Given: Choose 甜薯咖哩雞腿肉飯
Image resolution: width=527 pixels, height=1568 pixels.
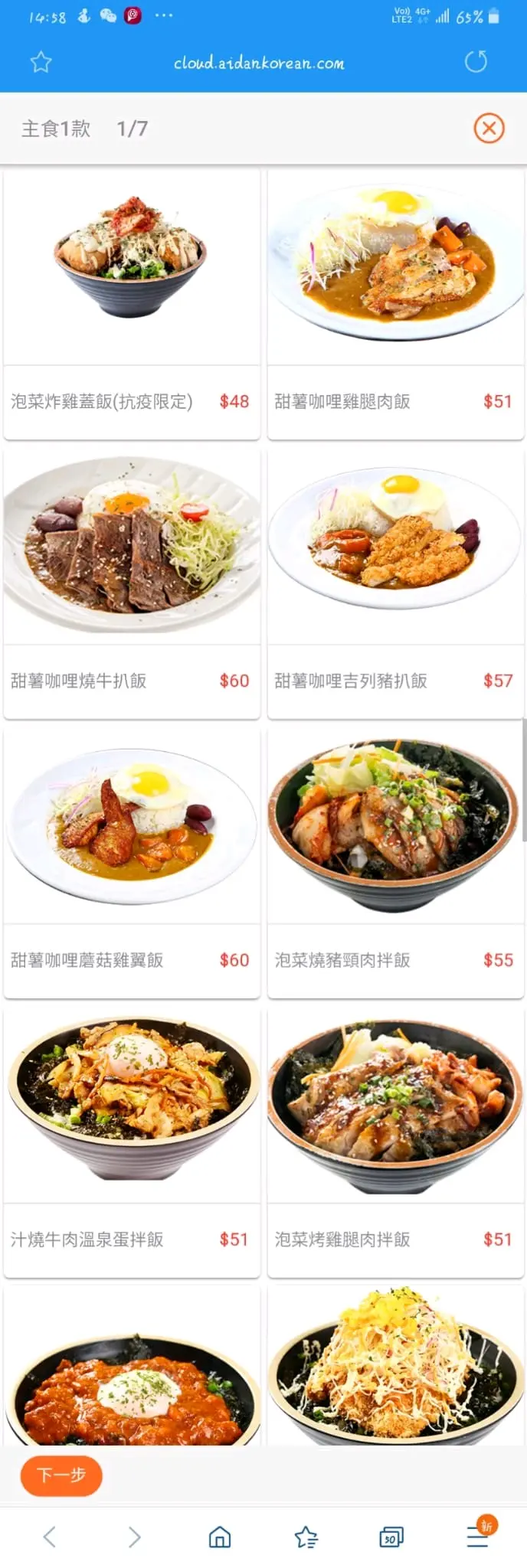Looking at the screenshot, I should tap(395, 305).
